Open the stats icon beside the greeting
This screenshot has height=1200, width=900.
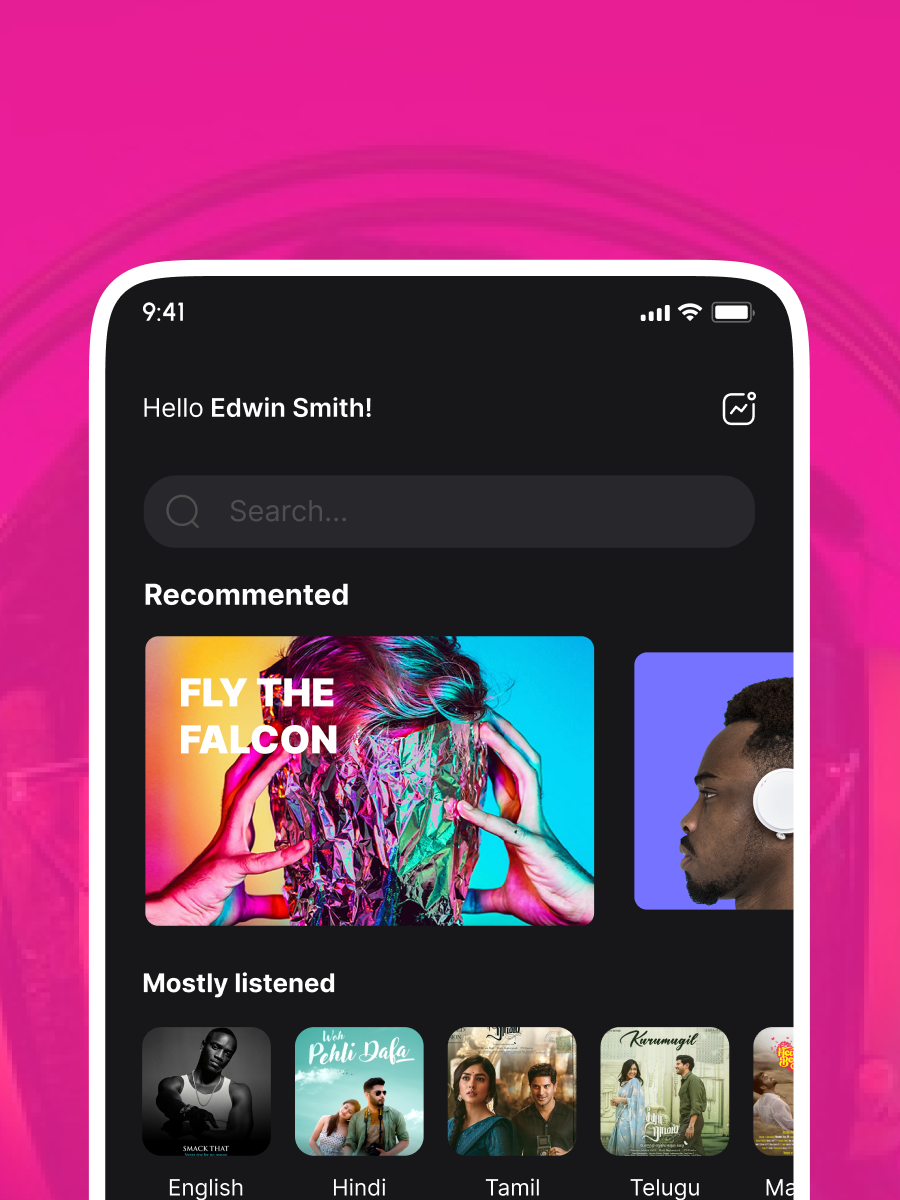[x=739, y=408]
